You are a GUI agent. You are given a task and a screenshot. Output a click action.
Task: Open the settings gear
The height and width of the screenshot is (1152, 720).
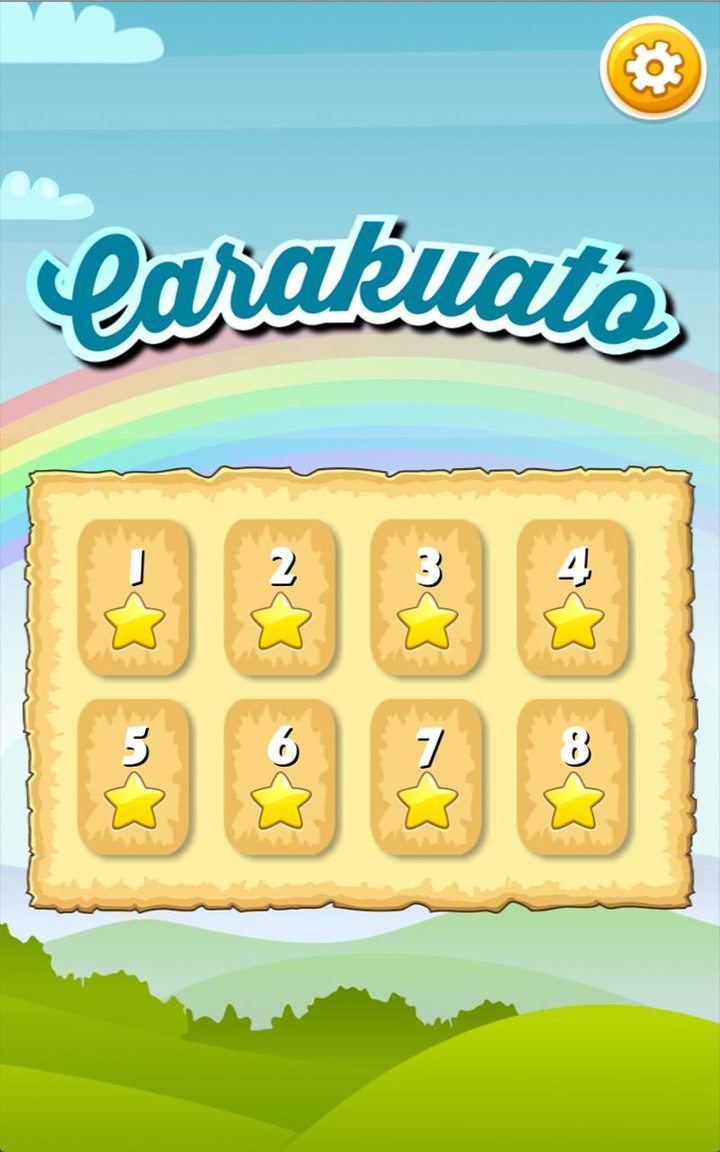(x=653, y=69)
